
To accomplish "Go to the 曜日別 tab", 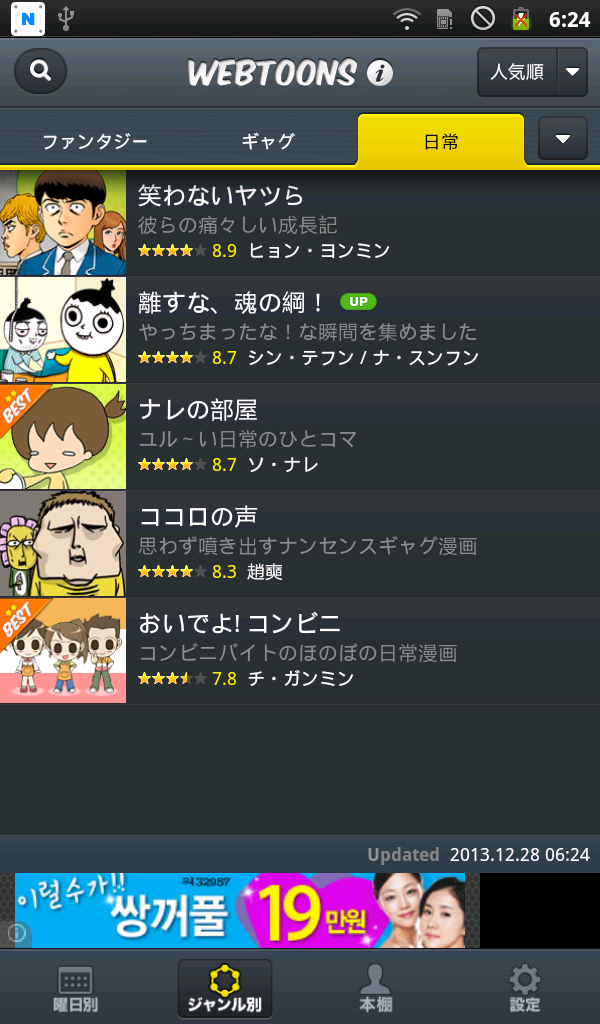I will (x=75, y=988).
